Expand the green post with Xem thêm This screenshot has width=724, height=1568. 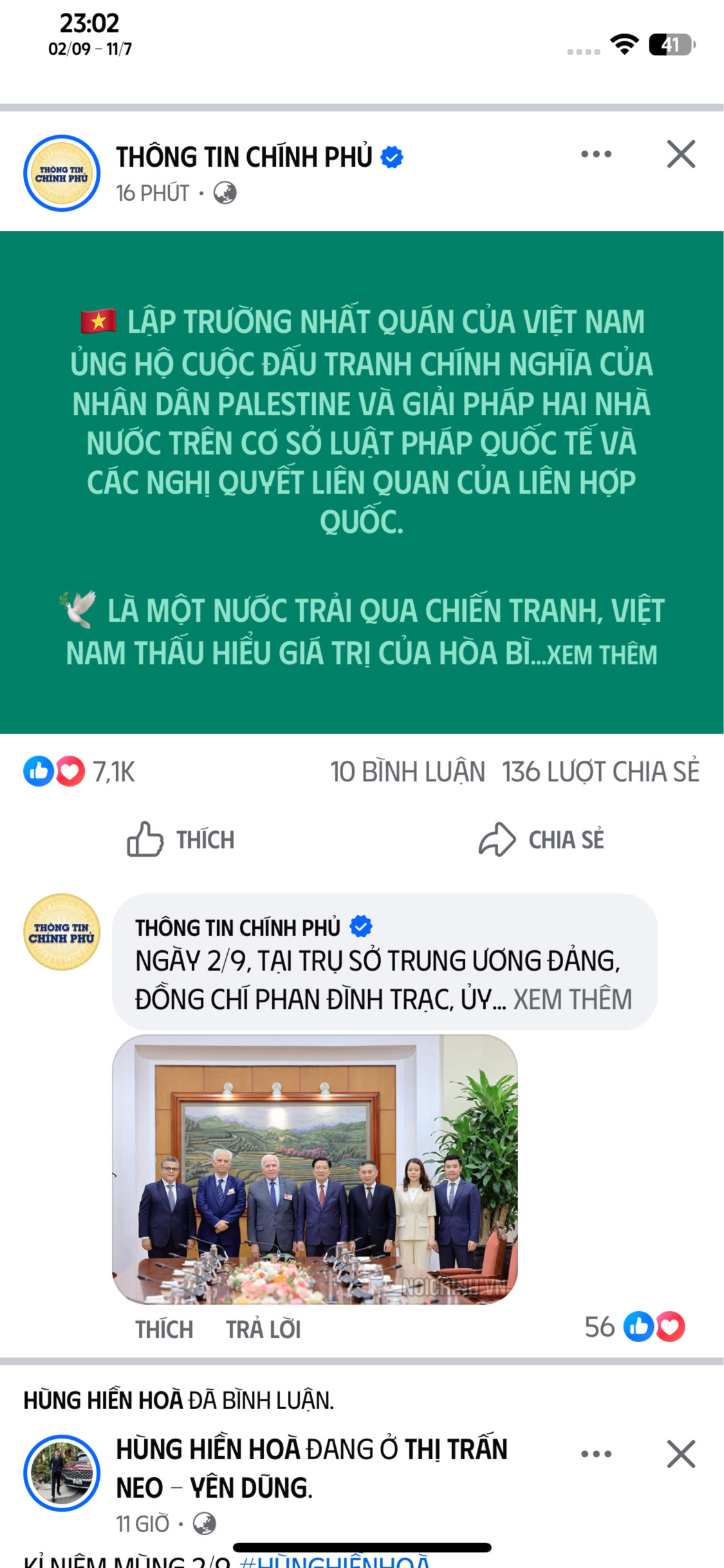pos(602,655)
